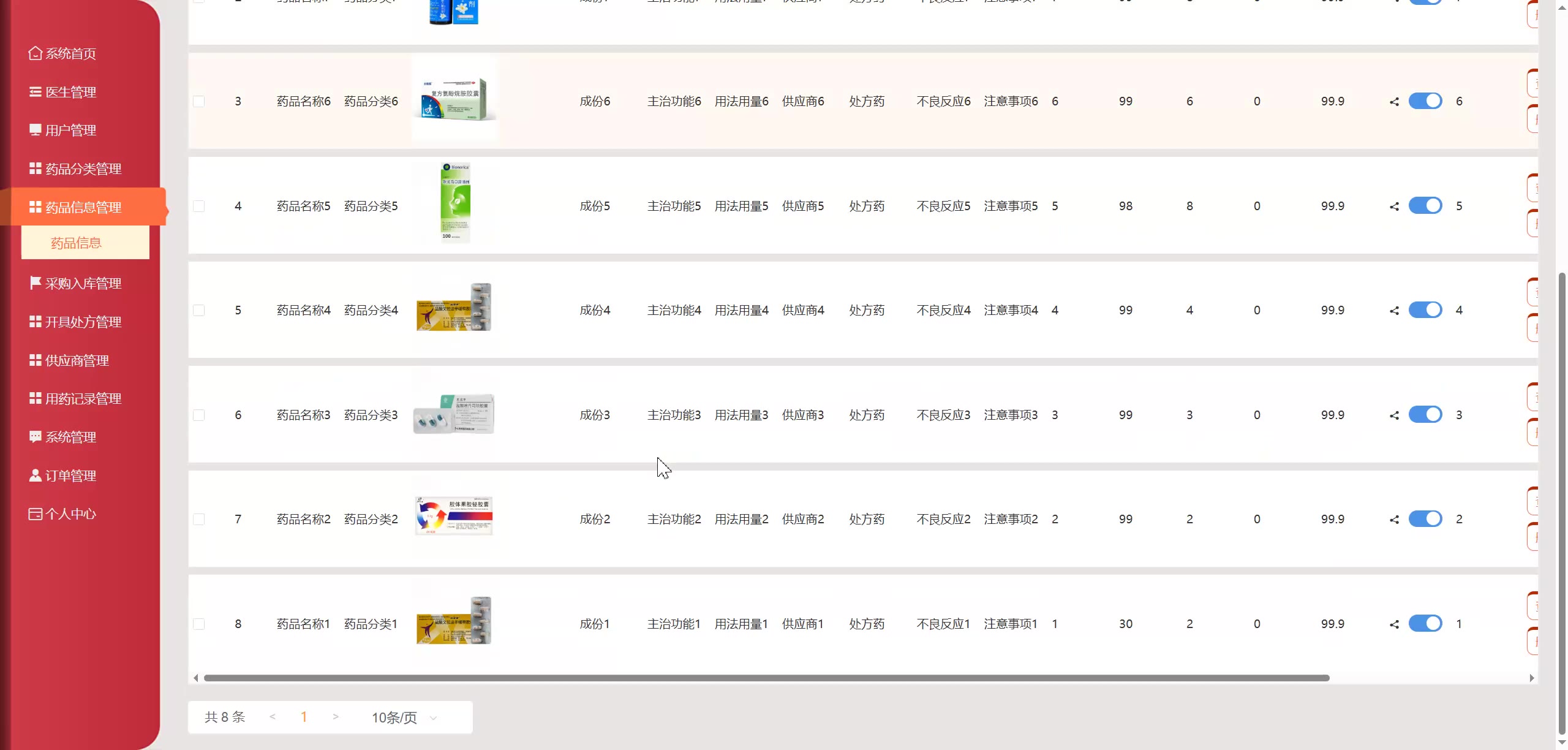Select 药品分类管理 in sidebar
This screenshot has width=1568, height=750.
tap(83, 169)
